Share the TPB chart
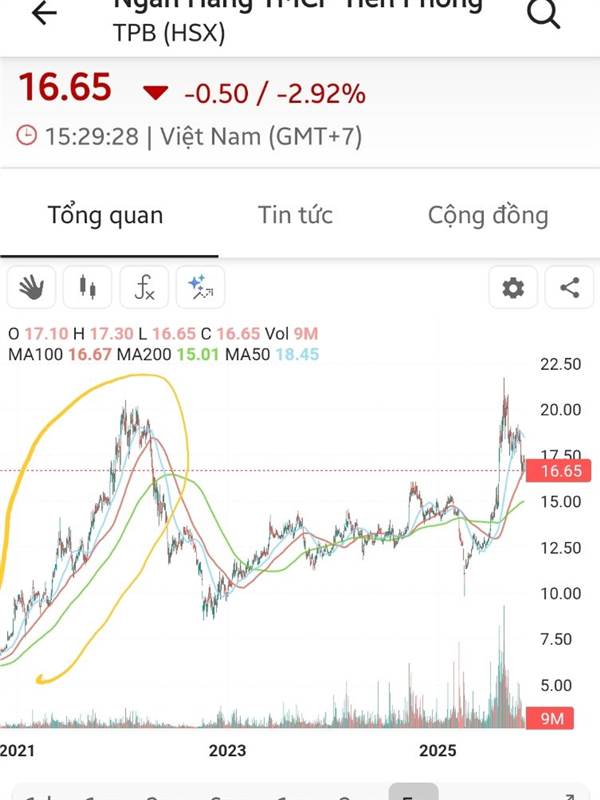The height and width of the screenshot is (800, 600). point(569,287)
